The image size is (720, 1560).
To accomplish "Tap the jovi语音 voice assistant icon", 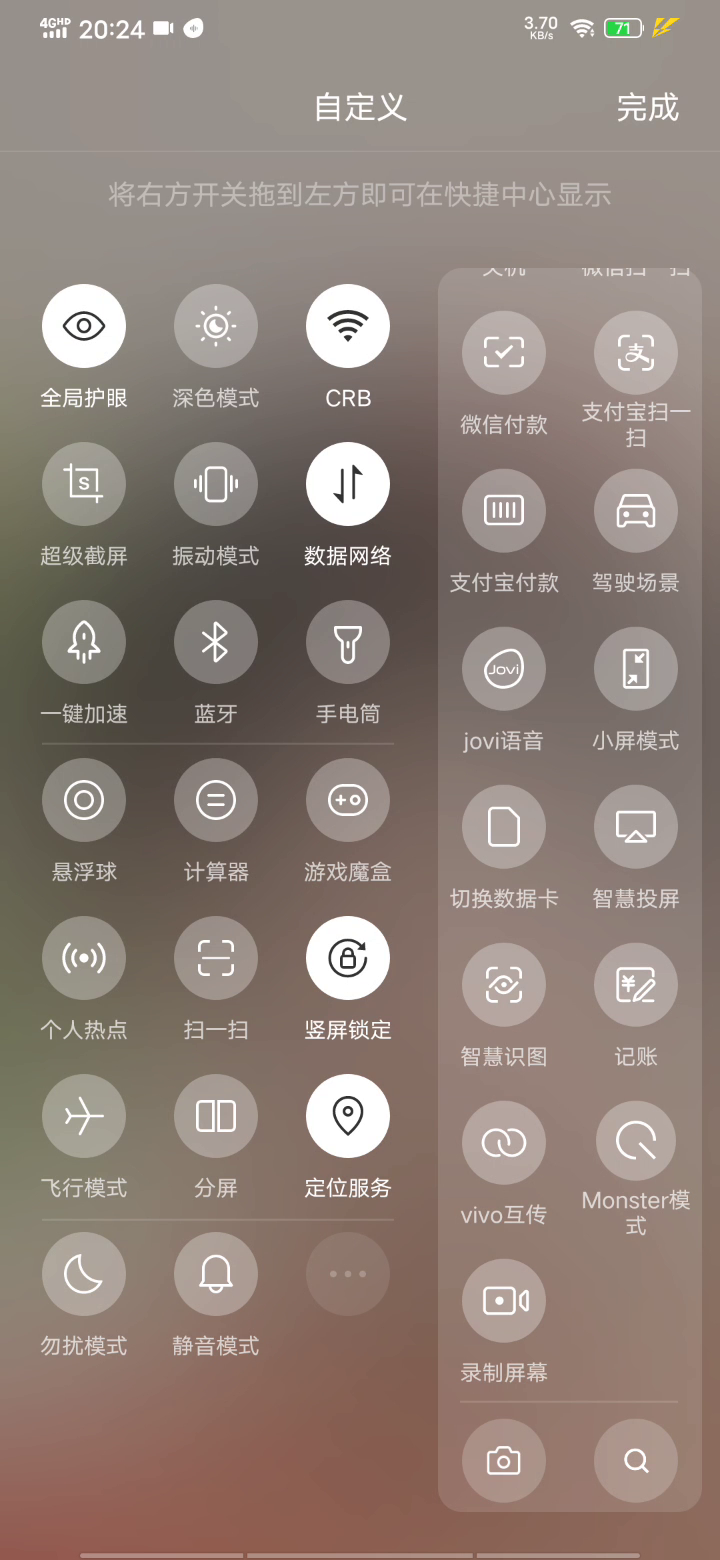I will [x=504, y=669].
